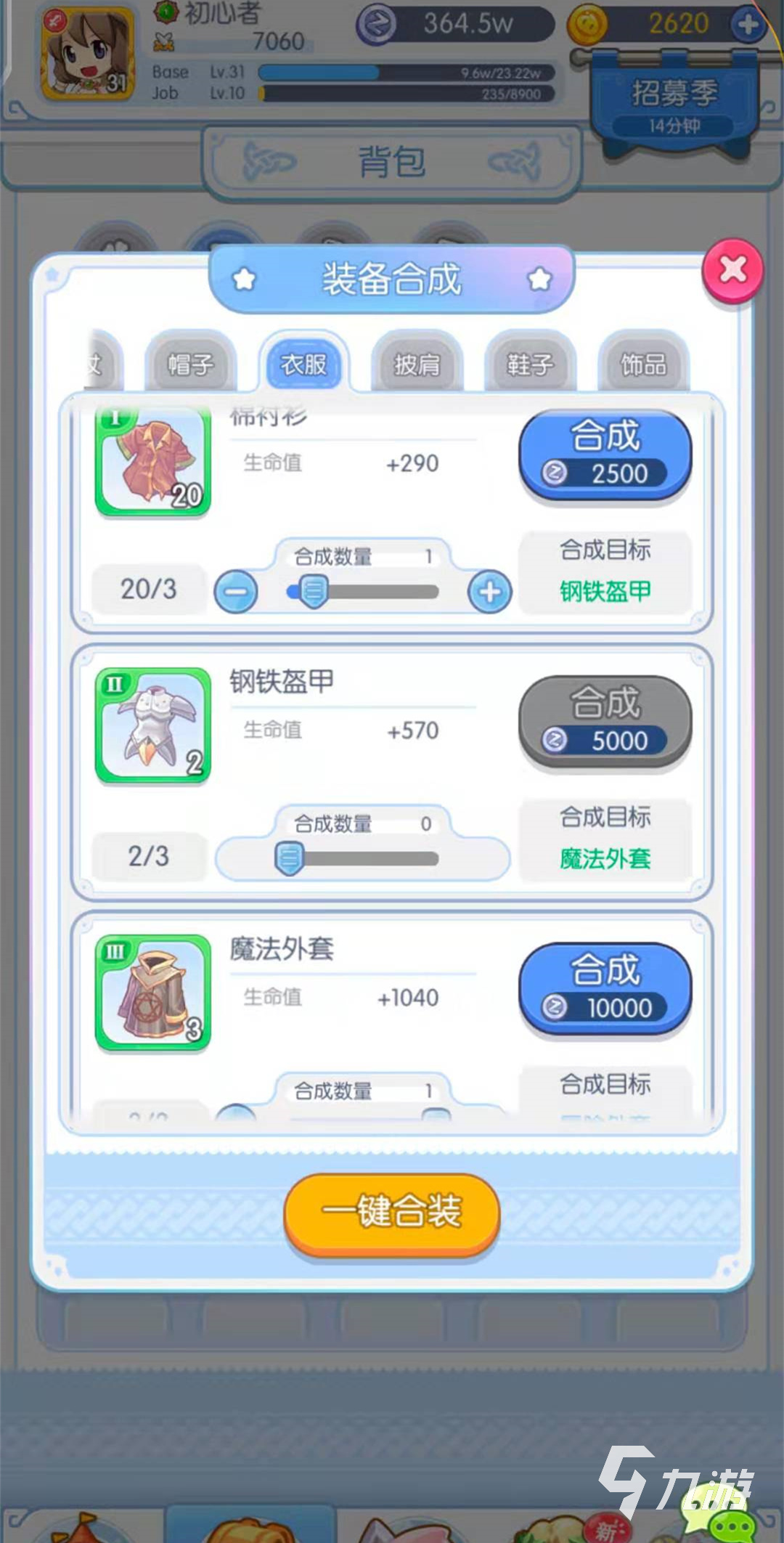Viewport: 784px width, 1543px height.
Task: Open the 鞋子 tab
Action: coord(530,364)
